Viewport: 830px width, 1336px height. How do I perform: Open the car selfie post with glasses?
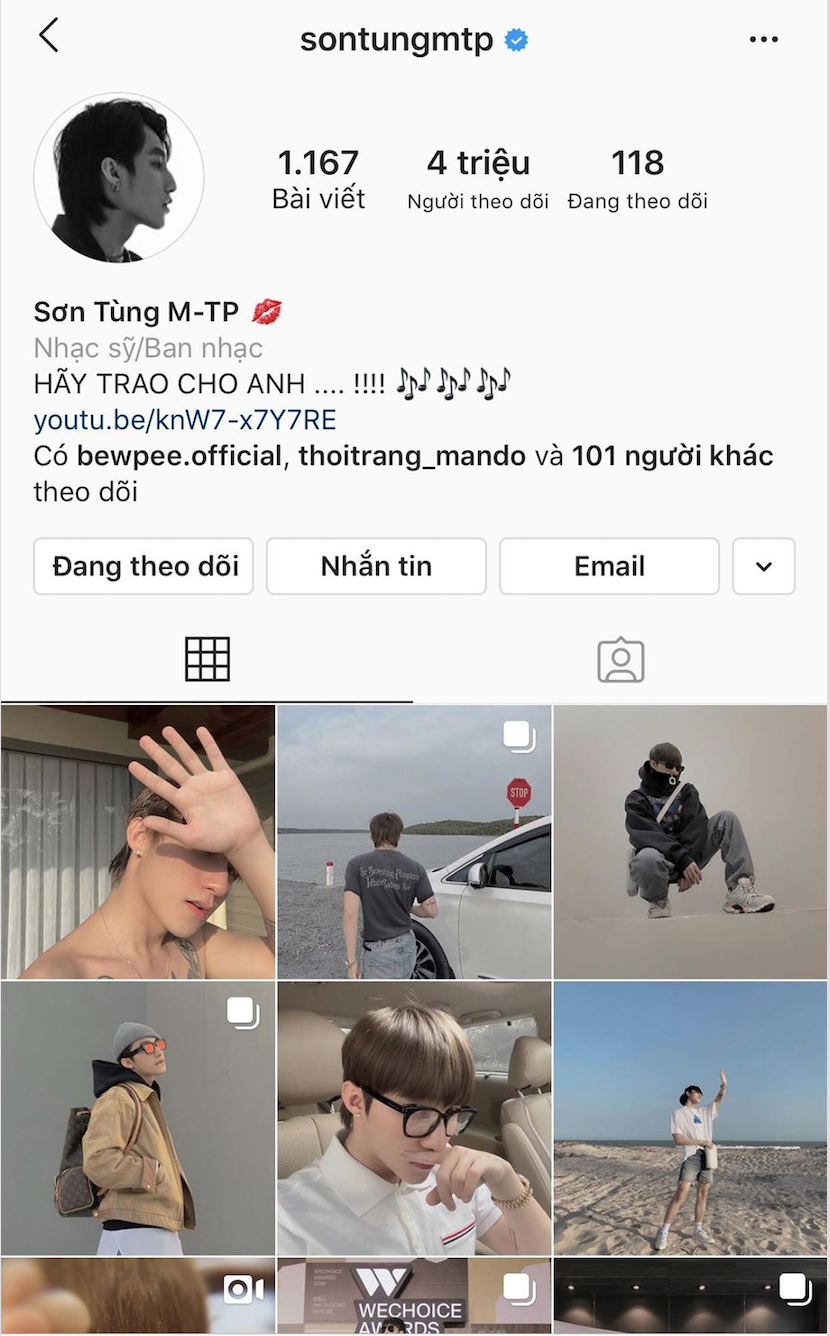pos(414,1118)
